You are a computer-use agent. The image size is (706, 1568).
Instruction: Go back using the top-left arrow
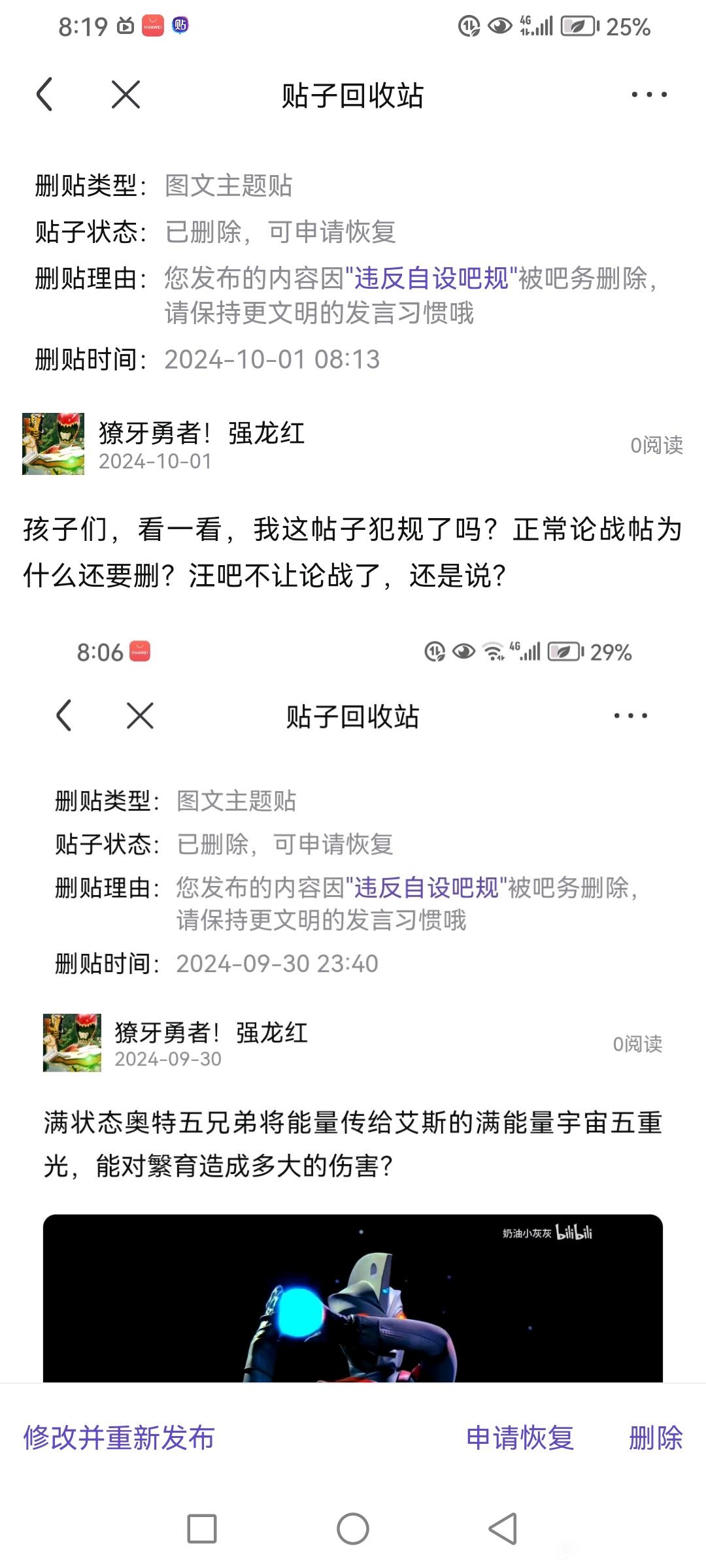pos(44,95)
